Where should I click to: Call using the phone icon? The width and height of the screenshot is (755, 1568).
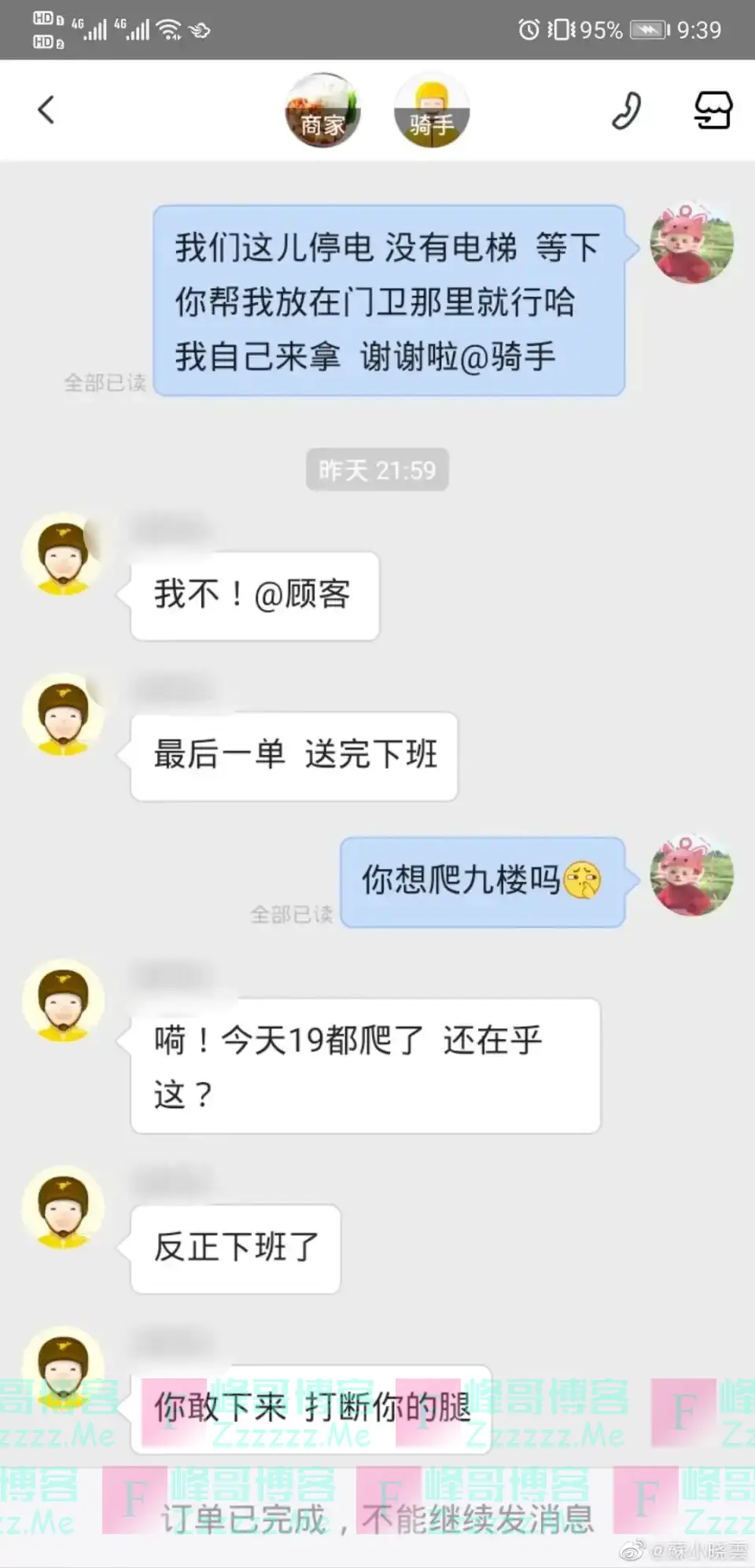[x=626, y=110]
